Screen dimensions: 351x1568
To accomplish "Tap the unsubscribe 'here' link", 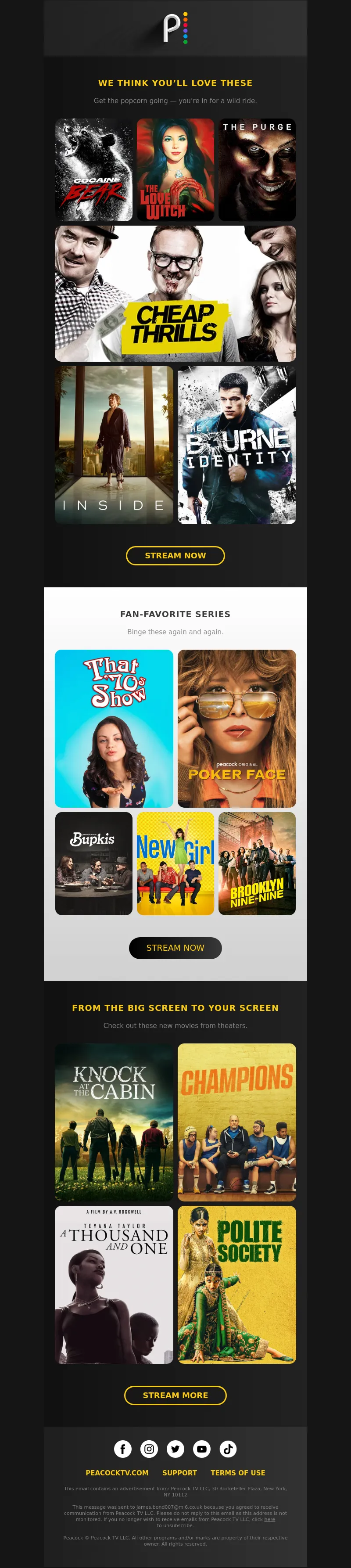I will [x=269, y=1519].
